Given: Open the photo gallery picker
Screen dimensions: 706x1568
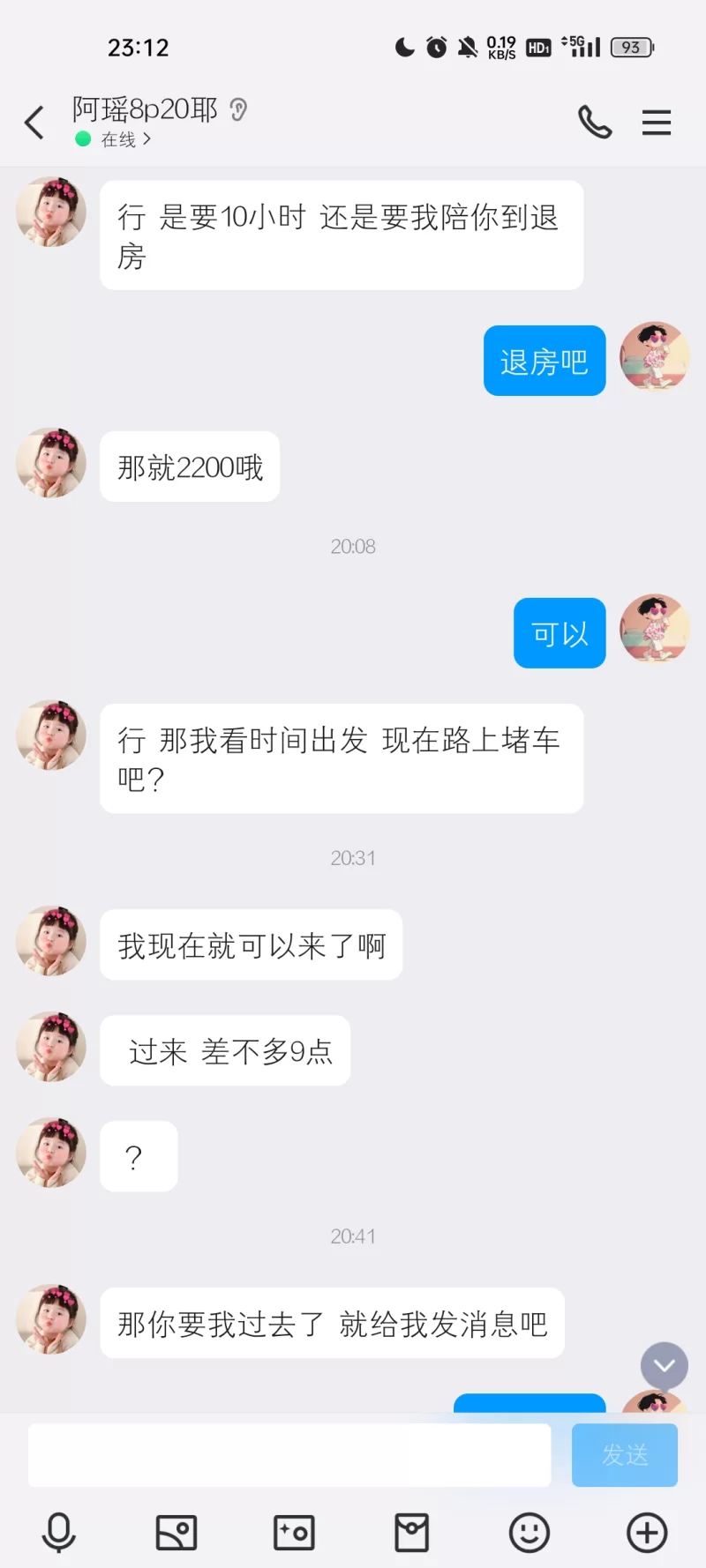Looking at the screenshot, I should (x=176, y=1533).
